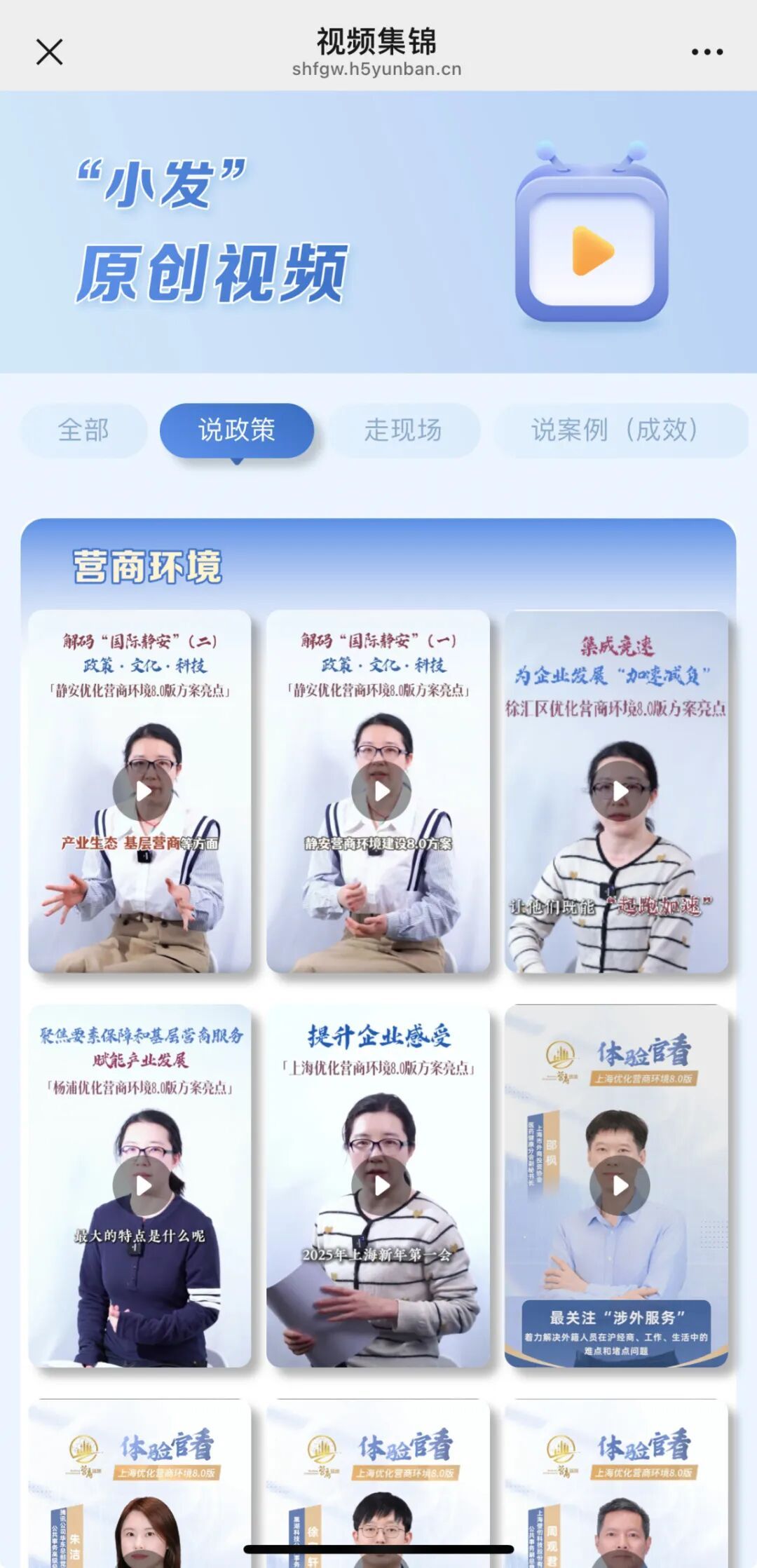Switch to the 全部 tab
The height and width of the screenshot is (1568, 757).
tap(83, 430)
